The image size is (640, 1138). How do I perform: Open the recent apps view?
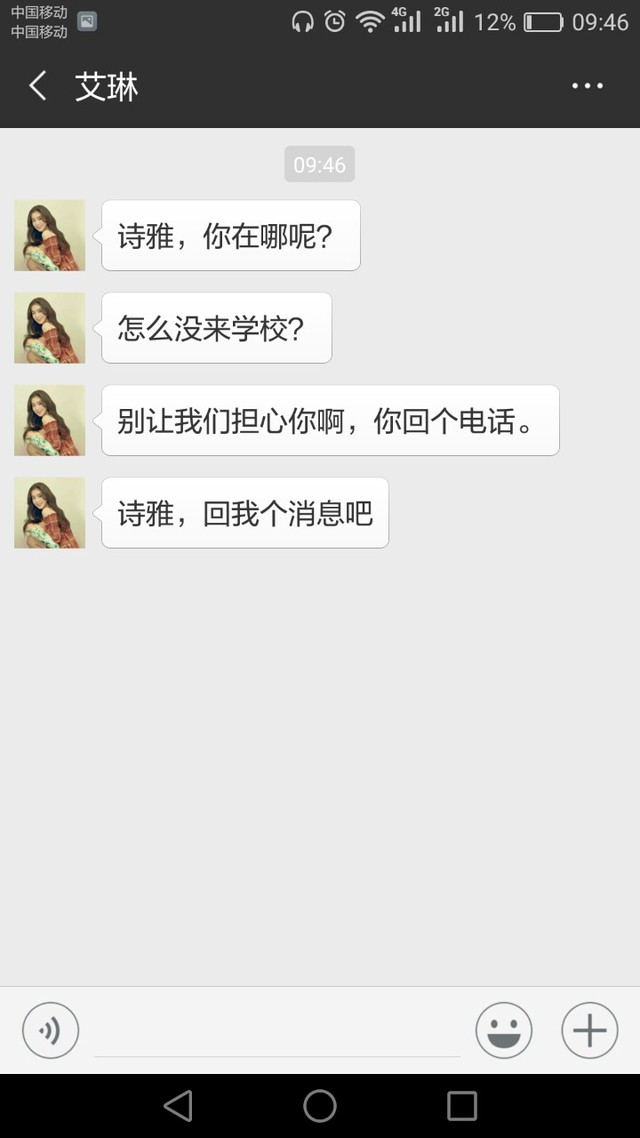[x=462, y=1105]
